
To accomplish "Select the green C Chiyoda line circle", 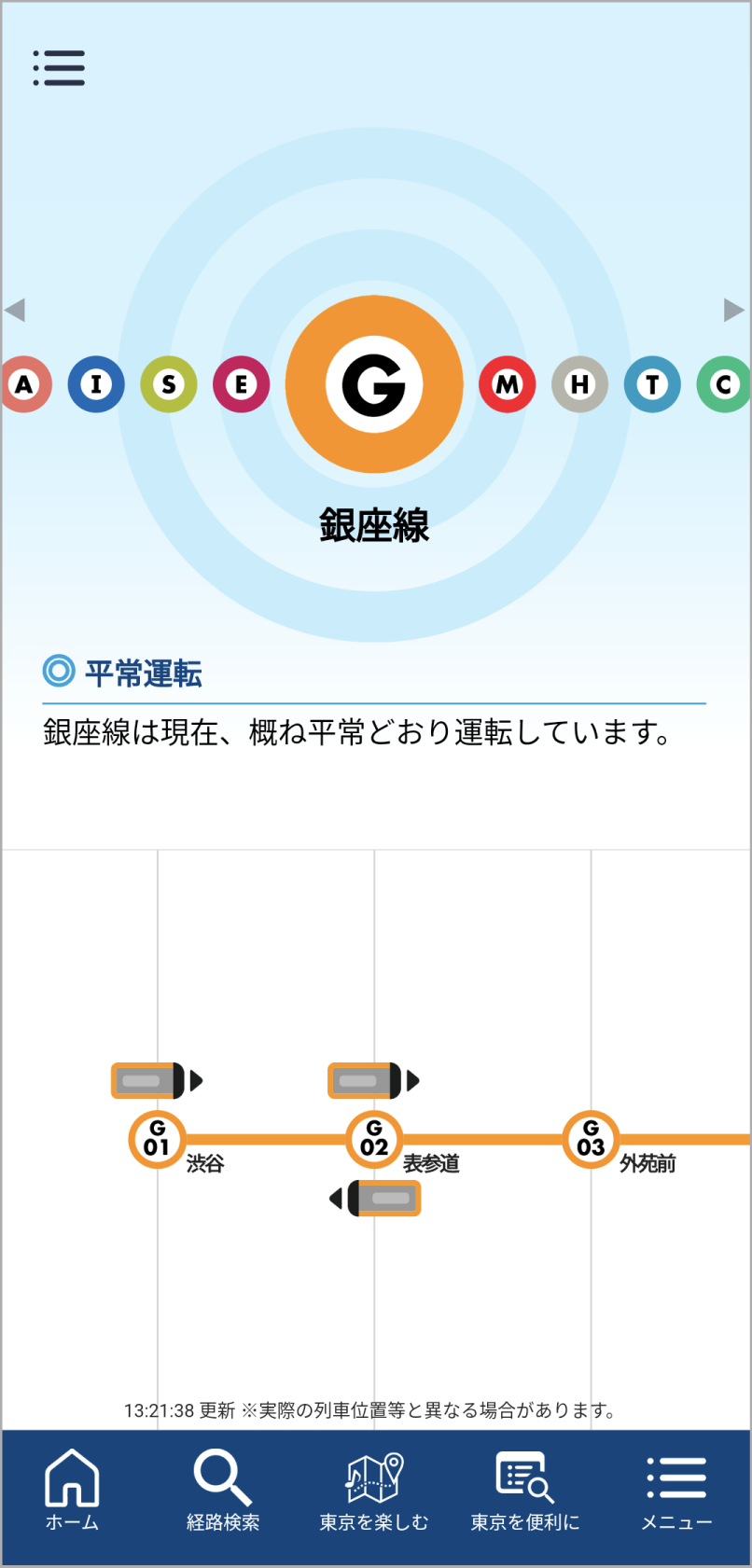I will pos(724,384).
